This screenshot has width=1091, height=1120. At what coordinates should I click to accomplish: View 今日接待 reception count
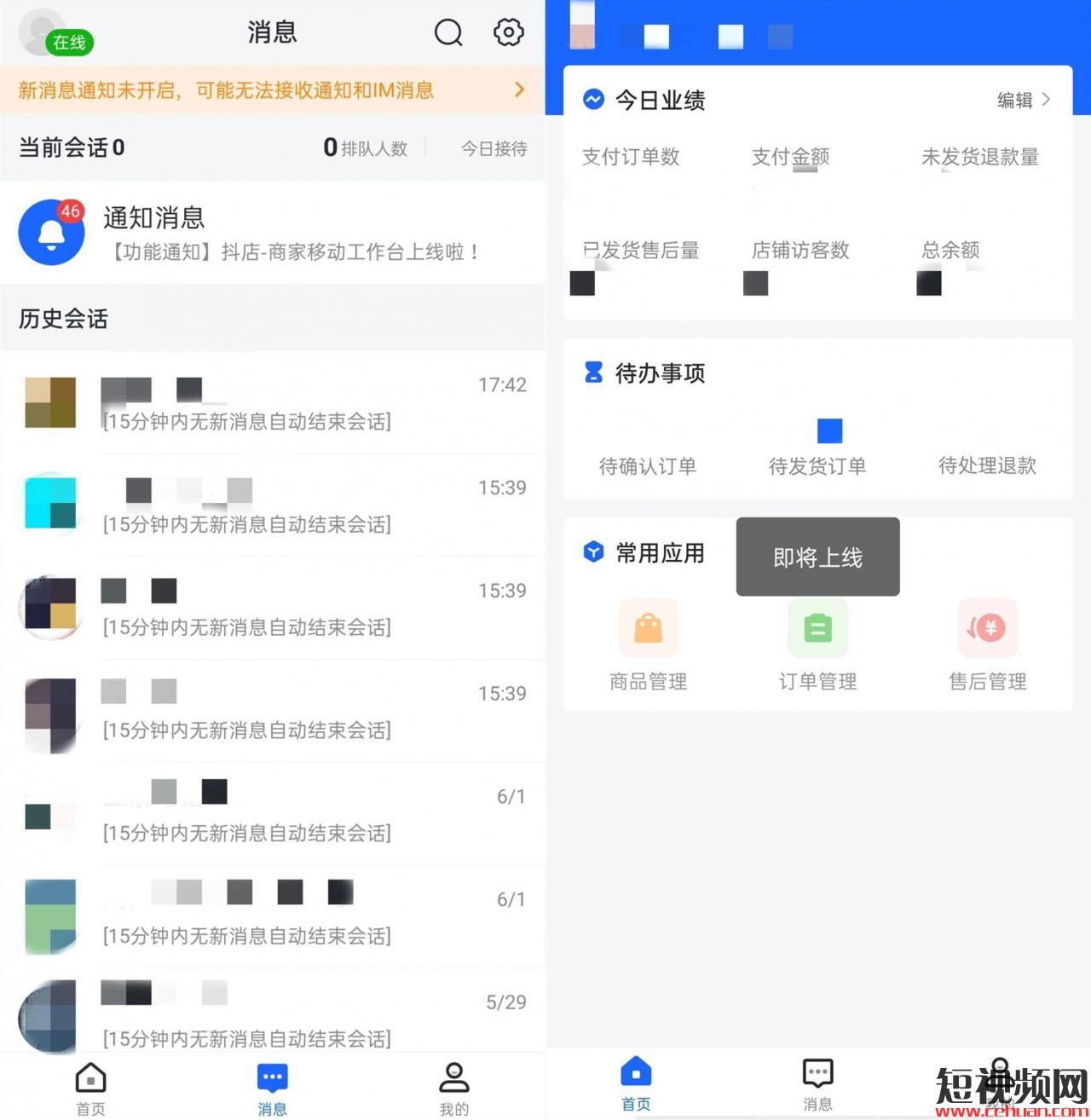pyautogui.click(x=494, y=148)
